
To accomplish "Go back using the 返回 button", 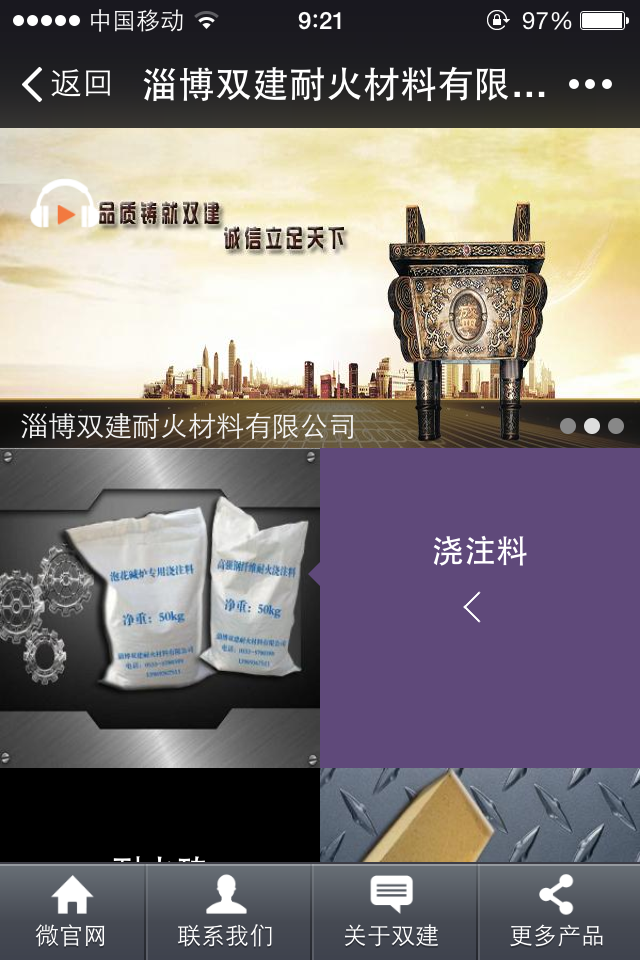I will pos(66,84).
